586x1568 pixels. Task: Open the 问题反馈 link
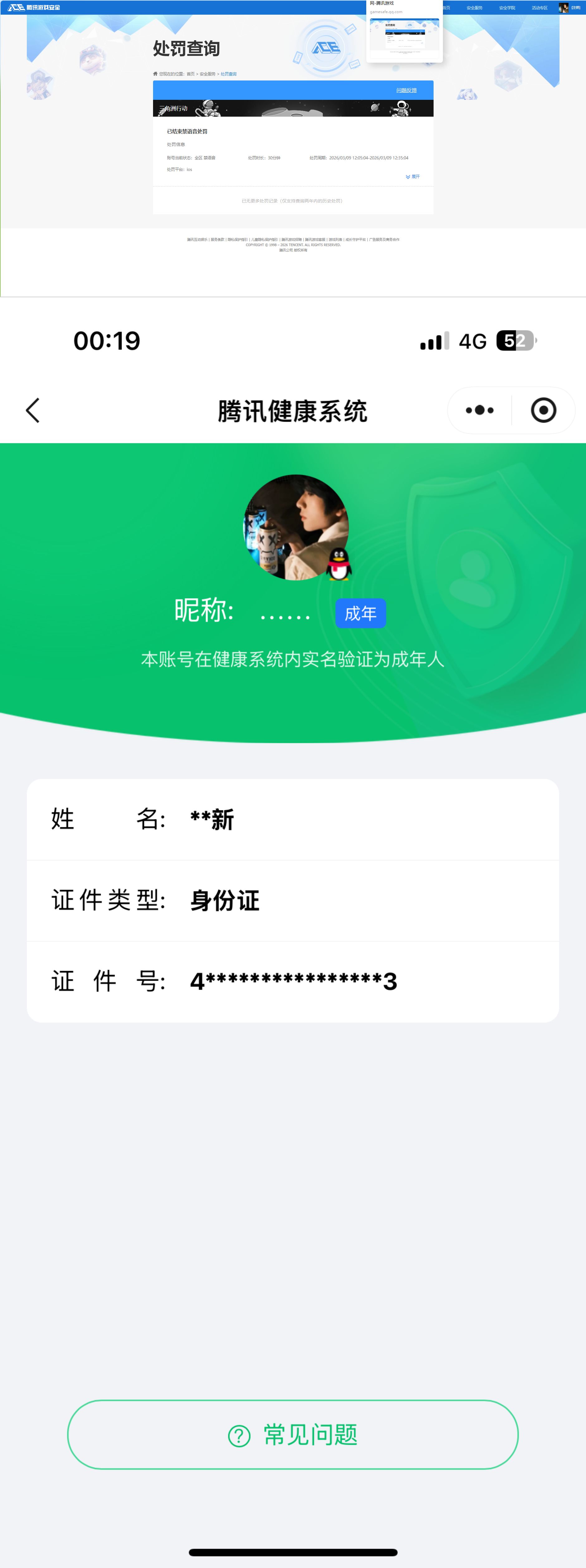[406, 90]
